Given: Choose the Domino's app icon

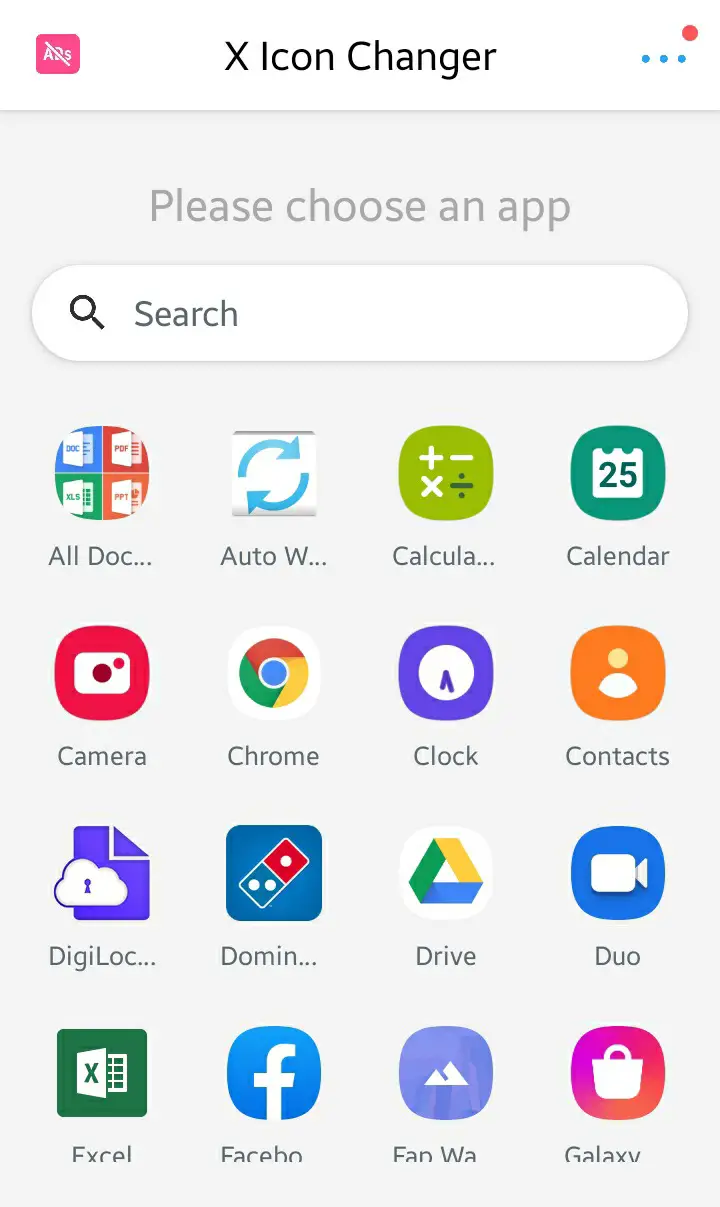Looking at the screenshot, I should point(274,872).
